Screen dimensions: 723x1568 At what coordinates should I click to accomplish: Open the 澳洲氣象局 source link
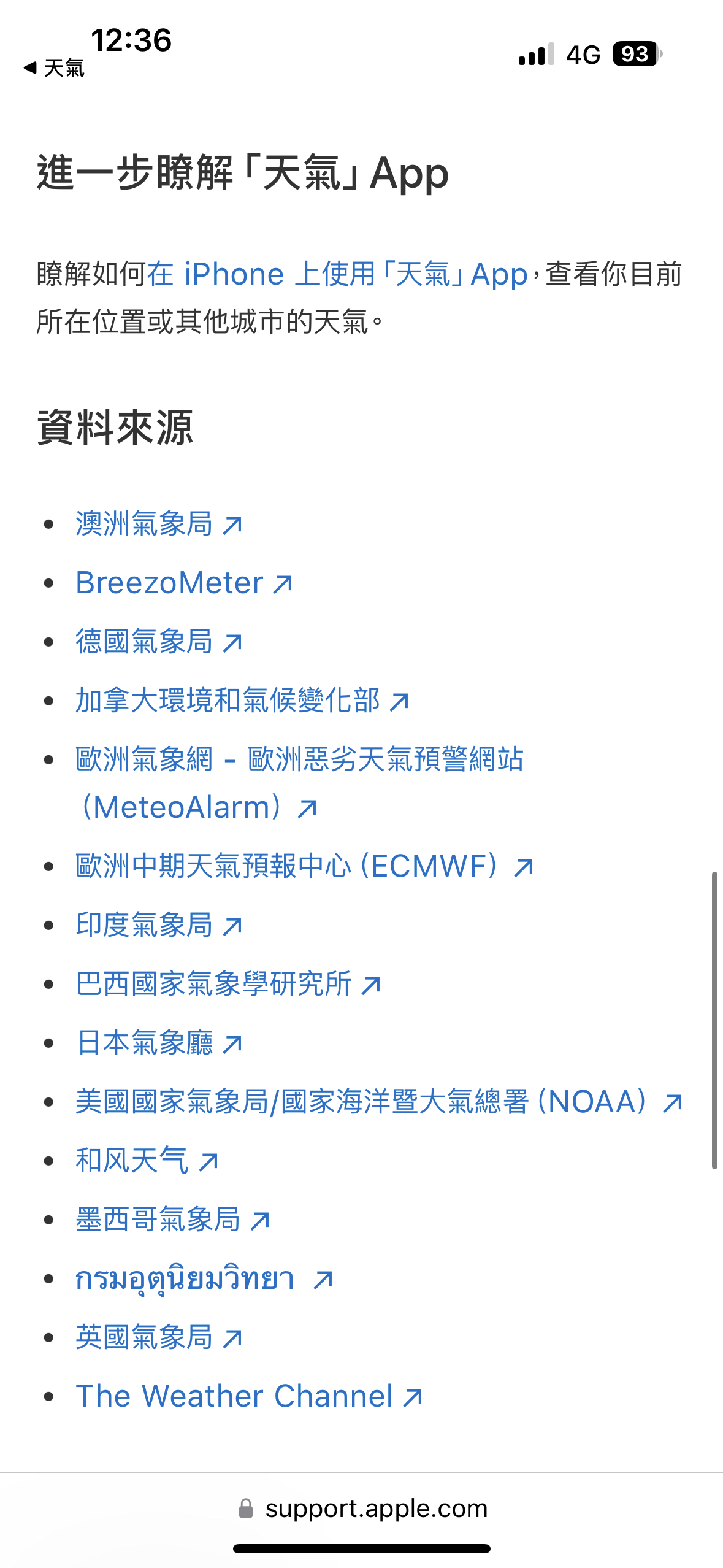[159, 525]
